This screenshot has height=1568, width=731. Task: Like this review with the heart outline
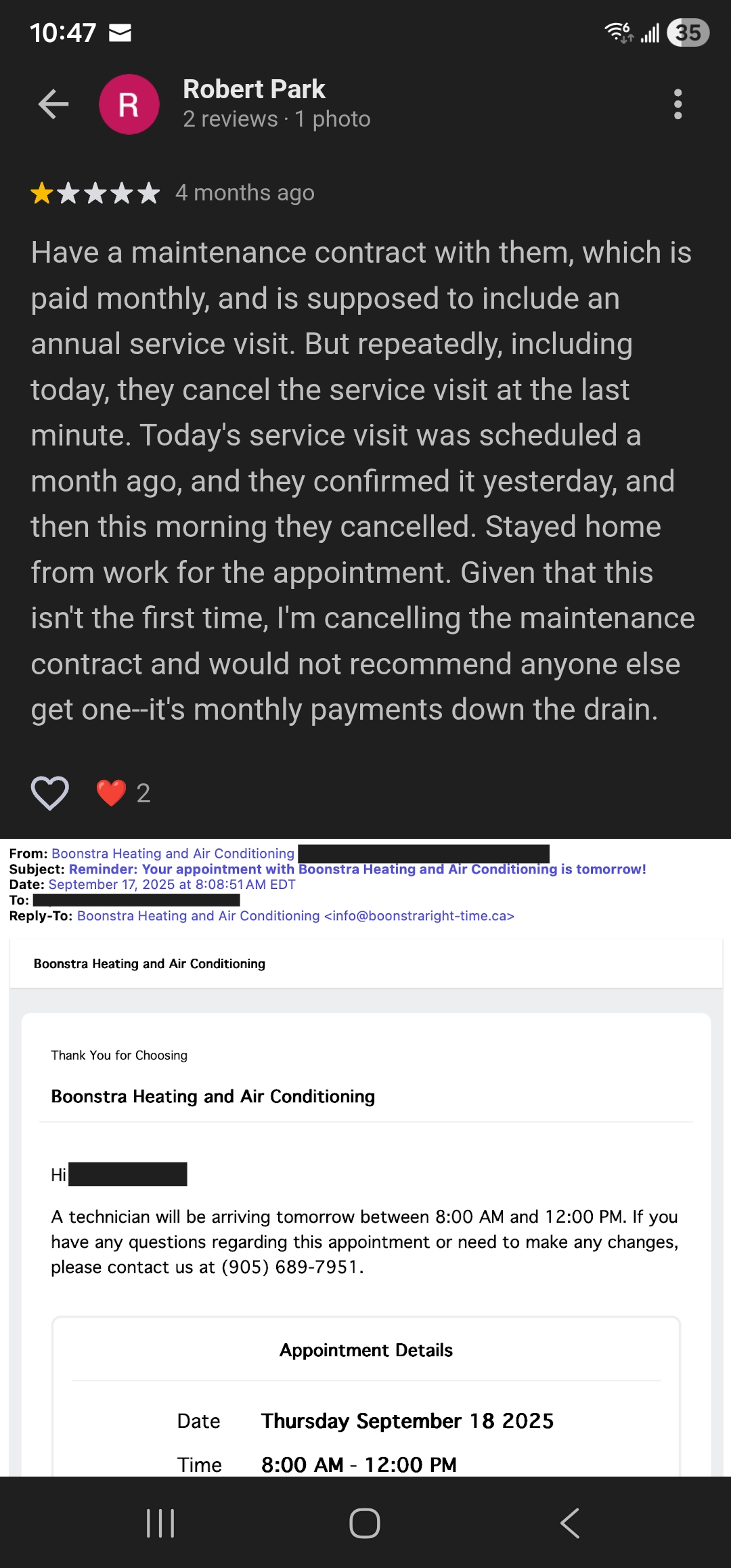point(50,793)
